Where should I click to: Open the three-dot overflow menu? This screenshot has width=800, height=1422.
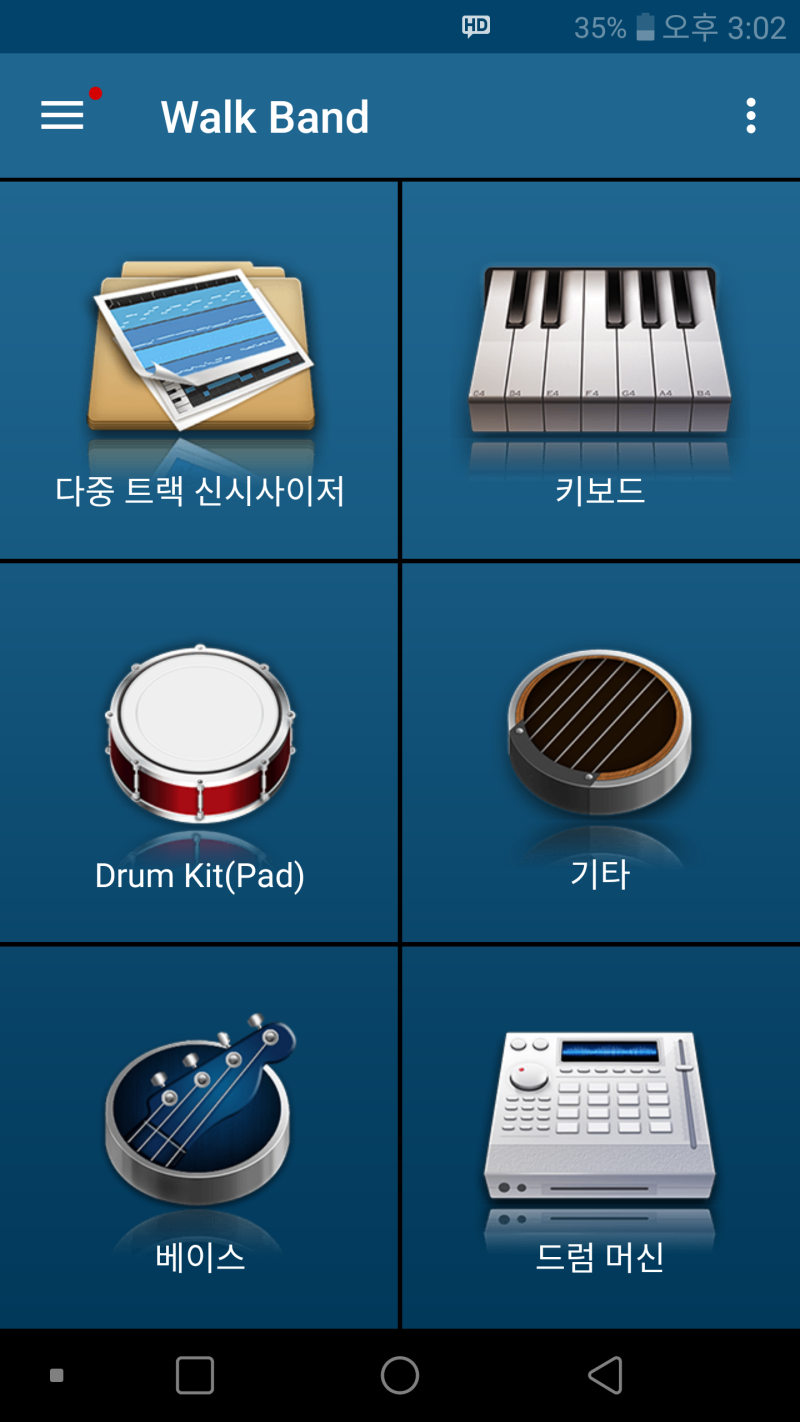point(750,116)
